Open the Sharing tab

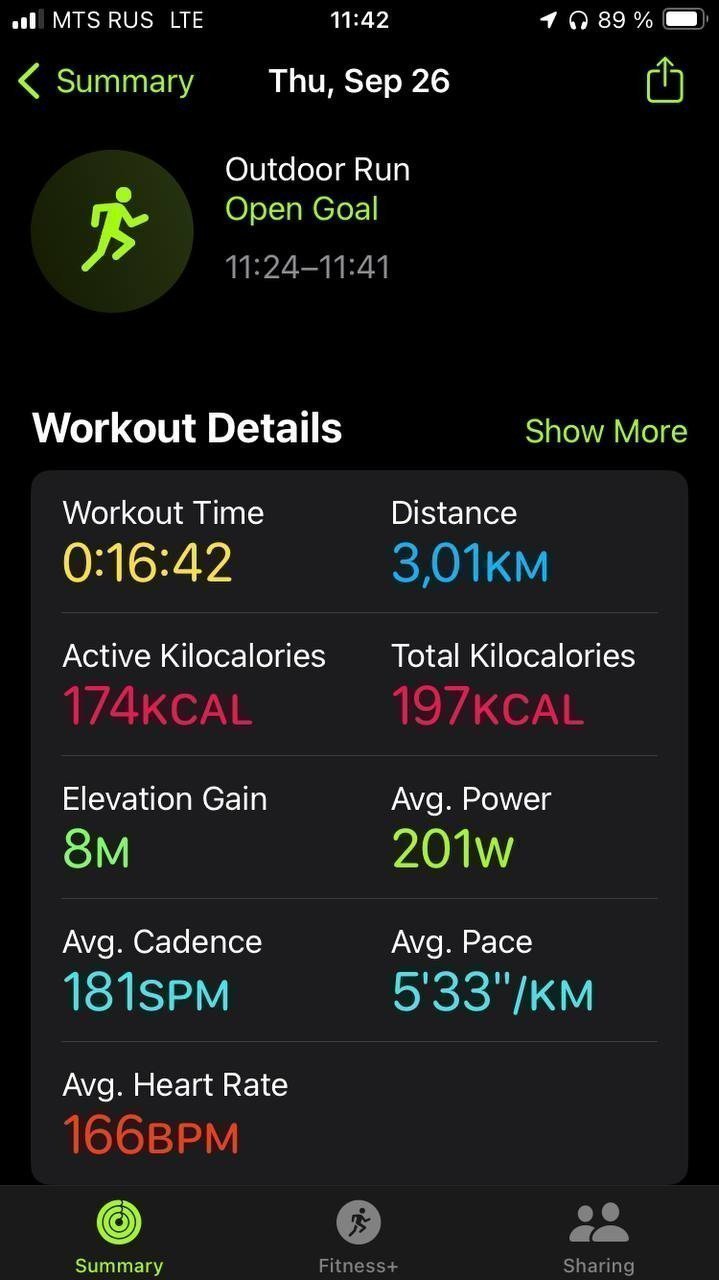598,1238
